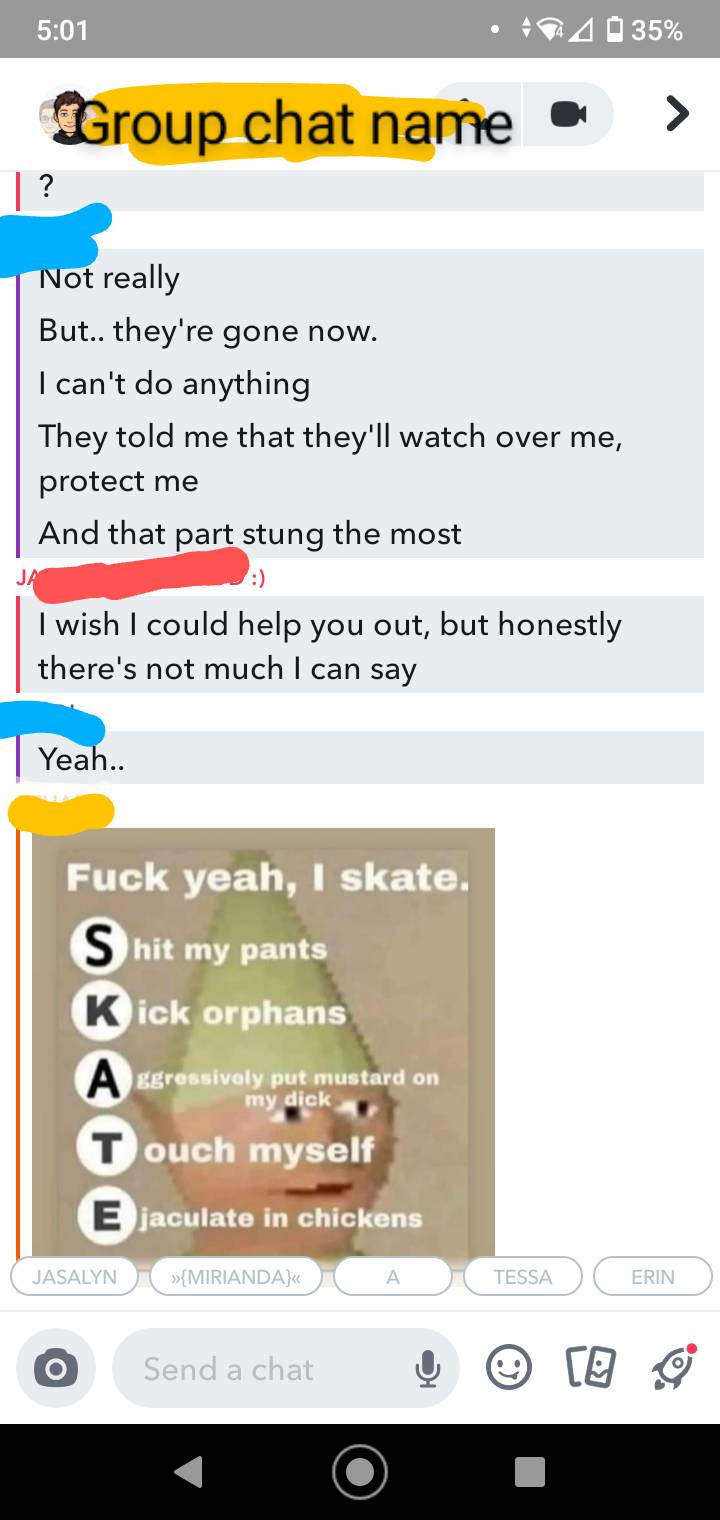This screenshot has height=1520, width=720.
Task: Tap the MIRIANDA member chip
Action: pyautogui.click(x=236, y=1277)
